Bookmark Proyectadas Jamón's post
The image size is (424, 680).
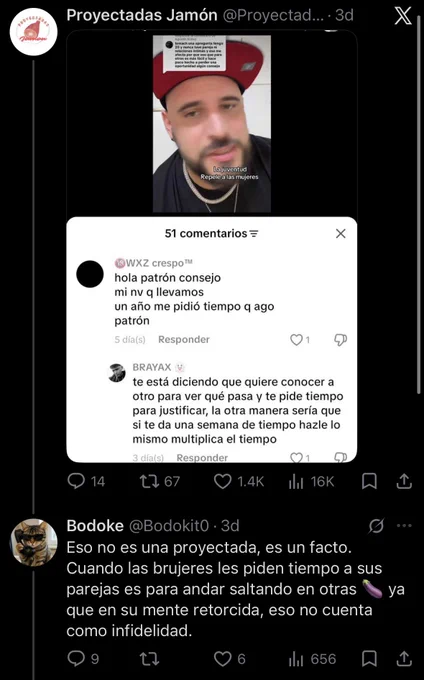(369, 481)
